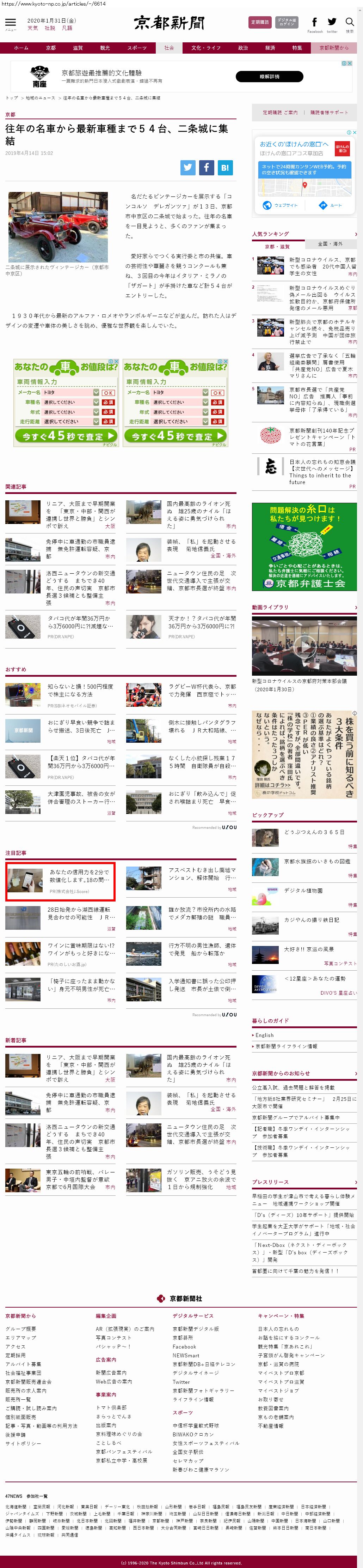This screenshot has width=363, height=1568.
Task: Switch to the スポーツ navigation tab
Action: [x=137, y=48]
